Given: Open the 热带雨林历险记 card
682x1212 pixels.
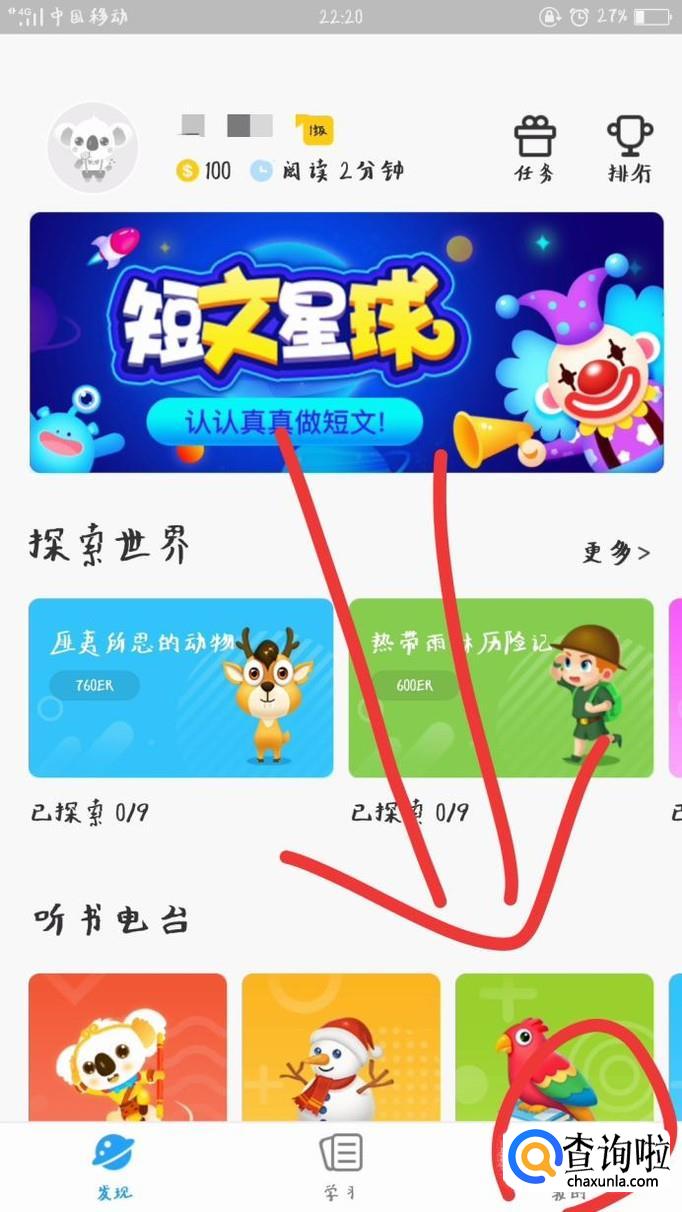Looking at the screenshot, I should click(x=500, y=688).
